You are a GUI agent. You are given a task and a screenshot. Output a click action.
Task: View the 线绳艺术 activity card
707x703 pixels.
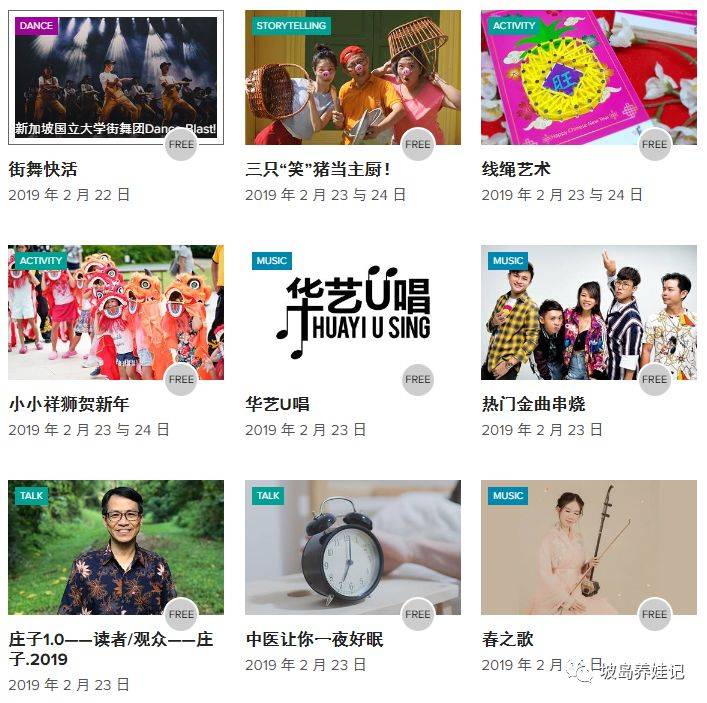(x=588, y=78)
